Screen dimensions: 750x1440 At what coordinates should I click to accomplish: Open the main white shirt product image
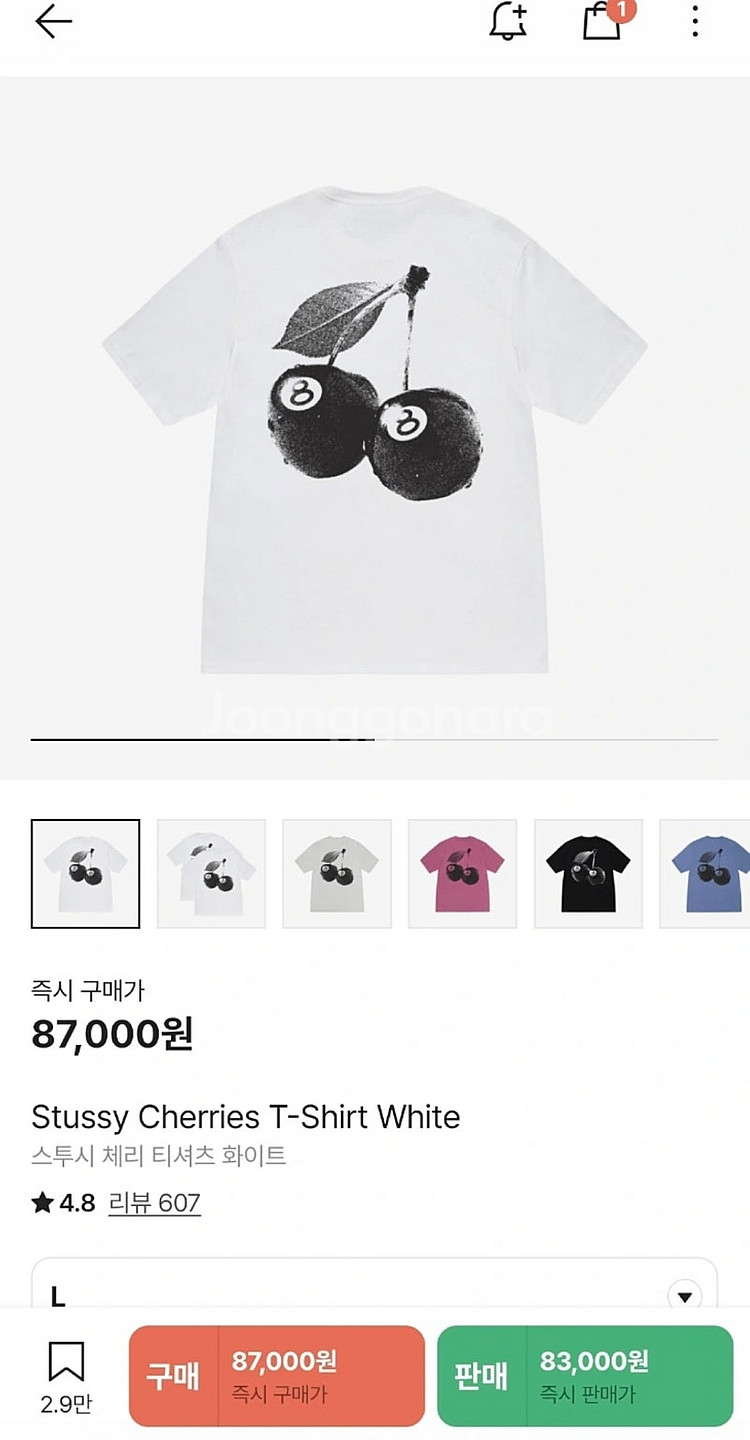pos(374,430)
